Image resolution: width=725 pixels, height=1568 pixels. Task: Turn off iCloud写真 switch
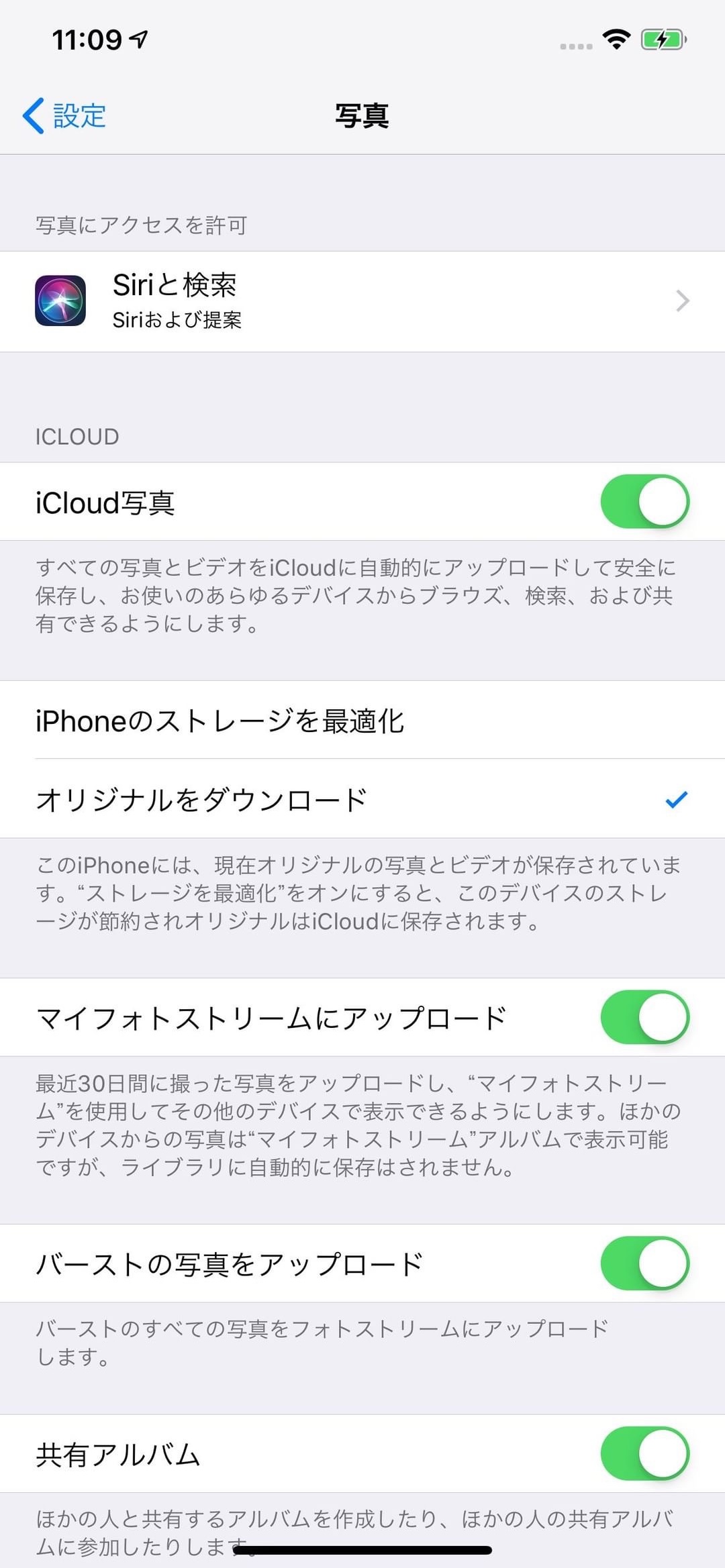[x=644, y=502]
